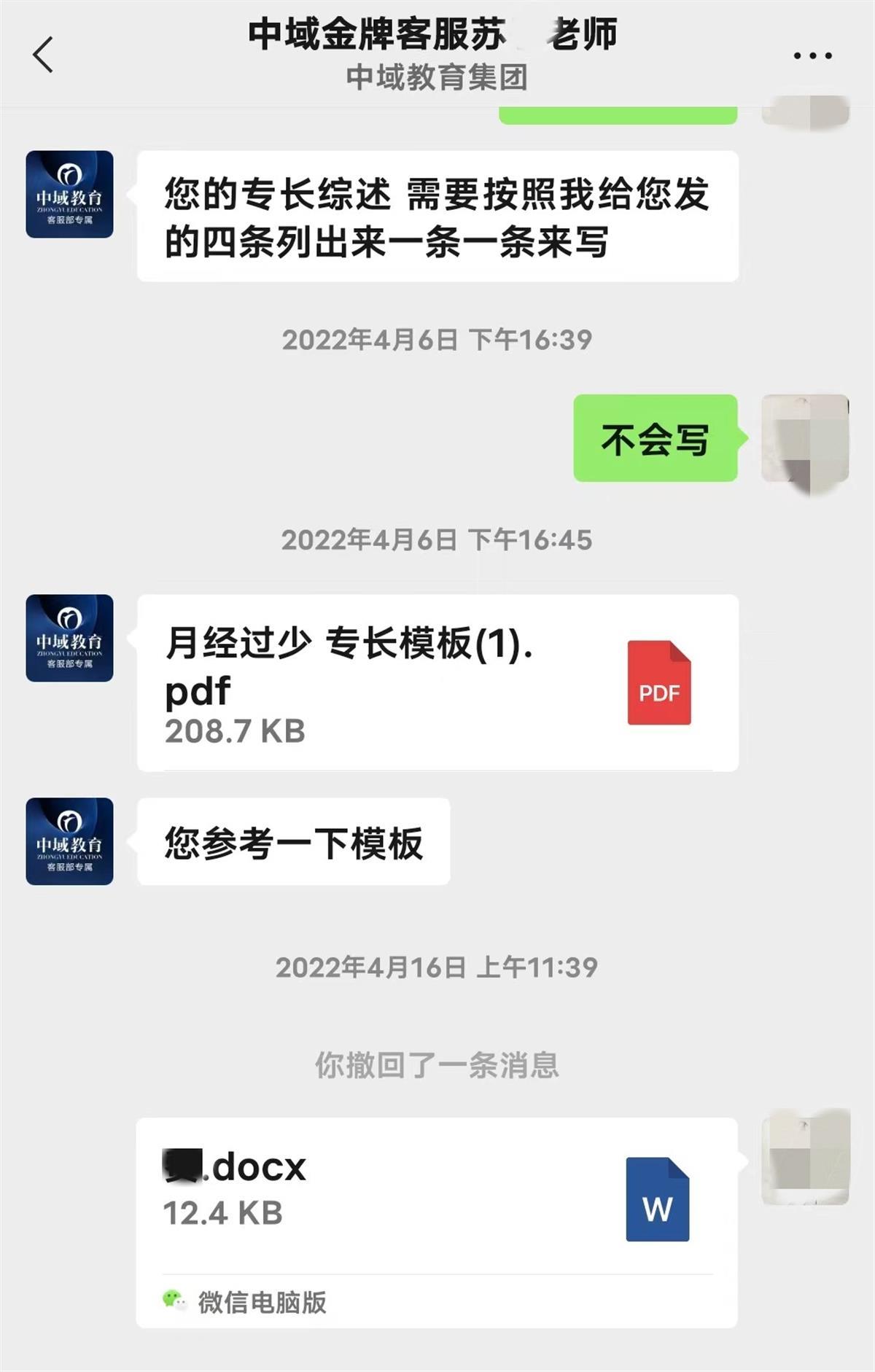Select the 不会写 green message bubble
Image resolution: width=875 pixels, height=1372 pixels.
click(x=655, y=438)
